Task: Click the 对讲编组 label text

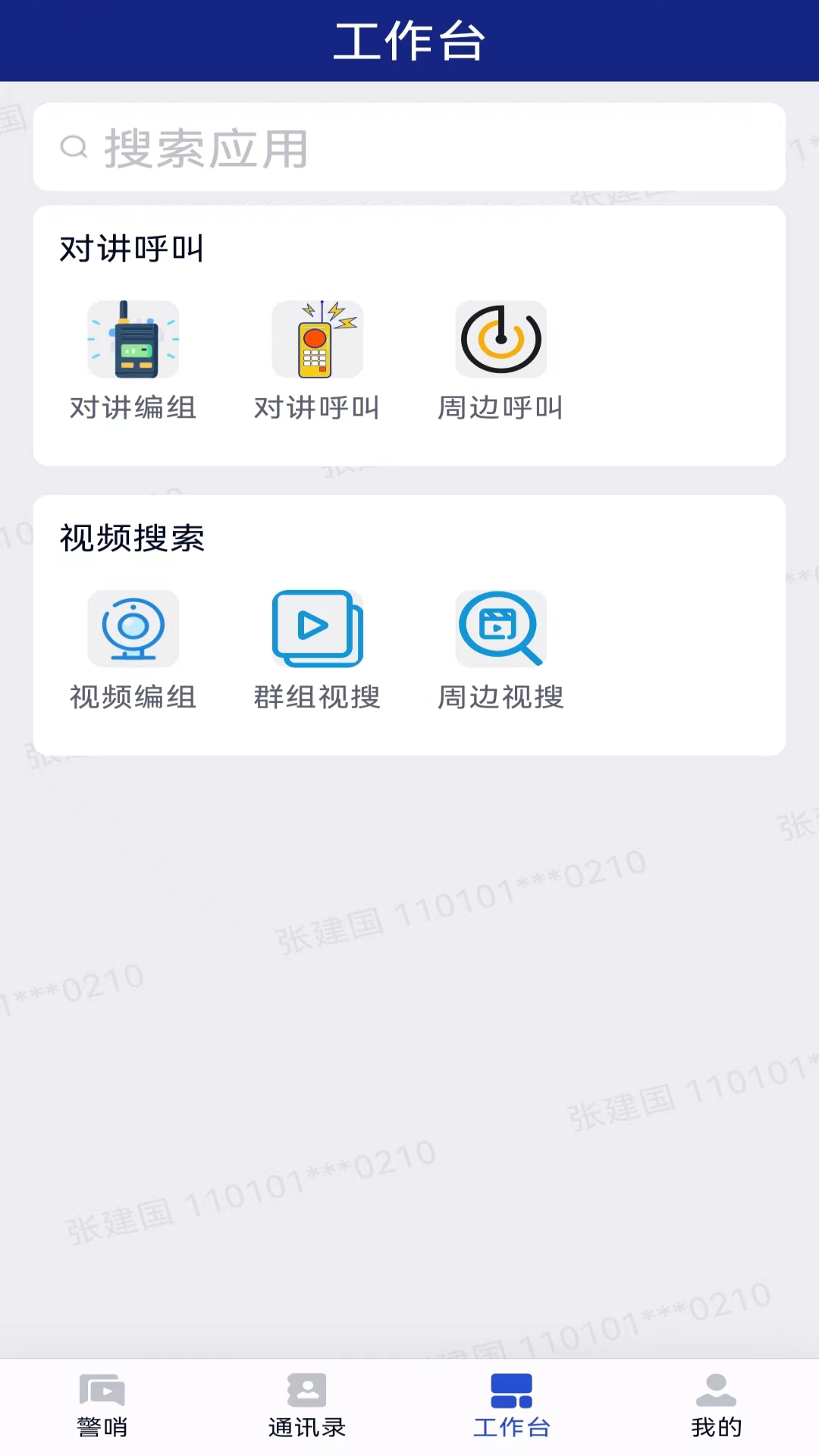Action: pos(133,408)
